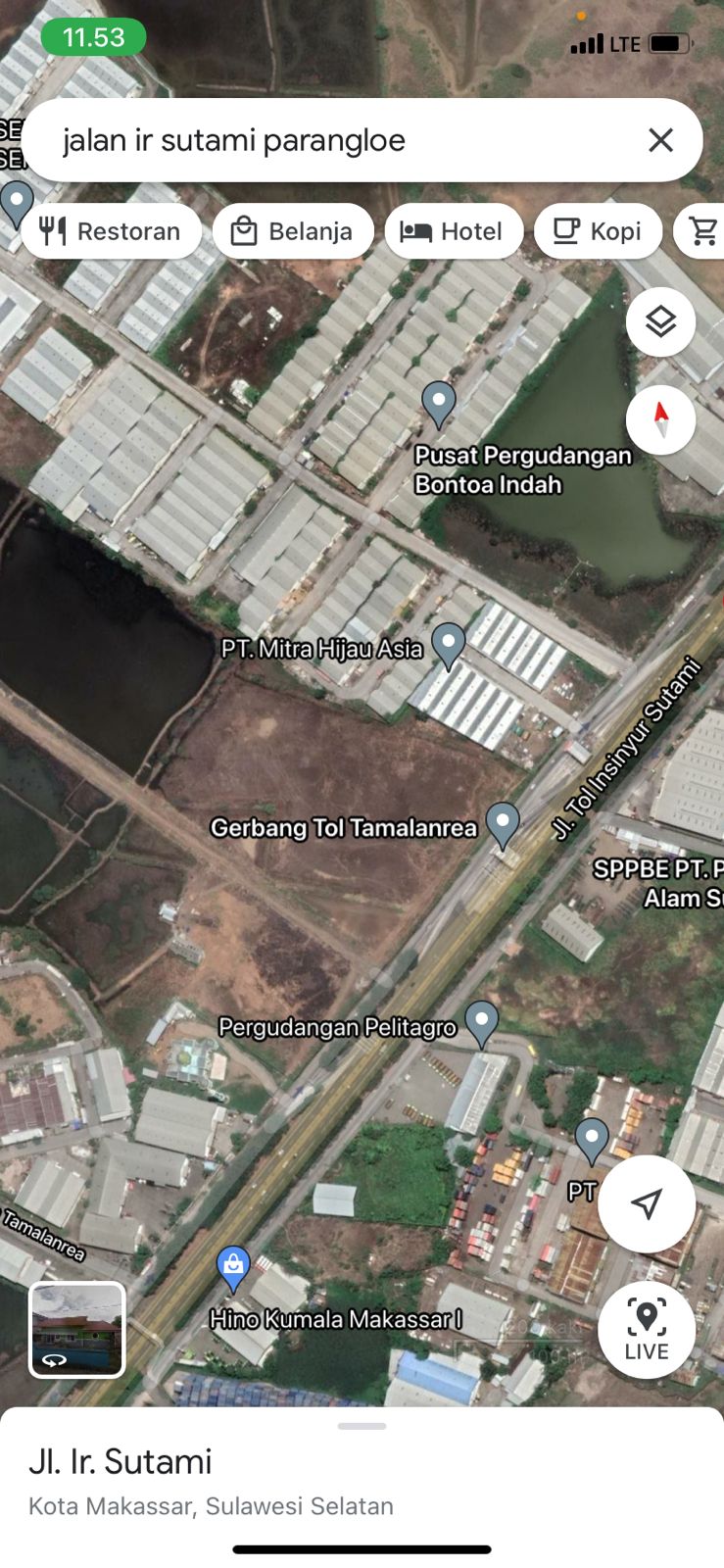This screenshot has height=1568, width=724.
Task: Open the map layers button
Action: pyautogui.click(x=660, y=321)
